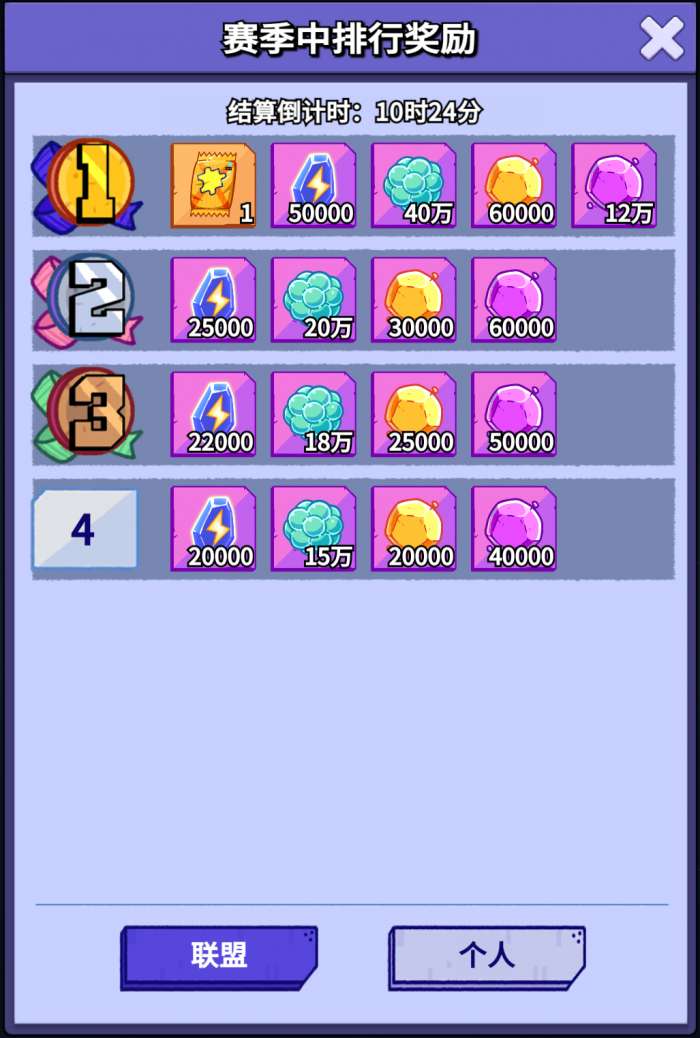Image resolution: width=700 pixels, height=1038 pixels.
Task: View rank 3 energy 22000 reward item
Action: (213, 414)
